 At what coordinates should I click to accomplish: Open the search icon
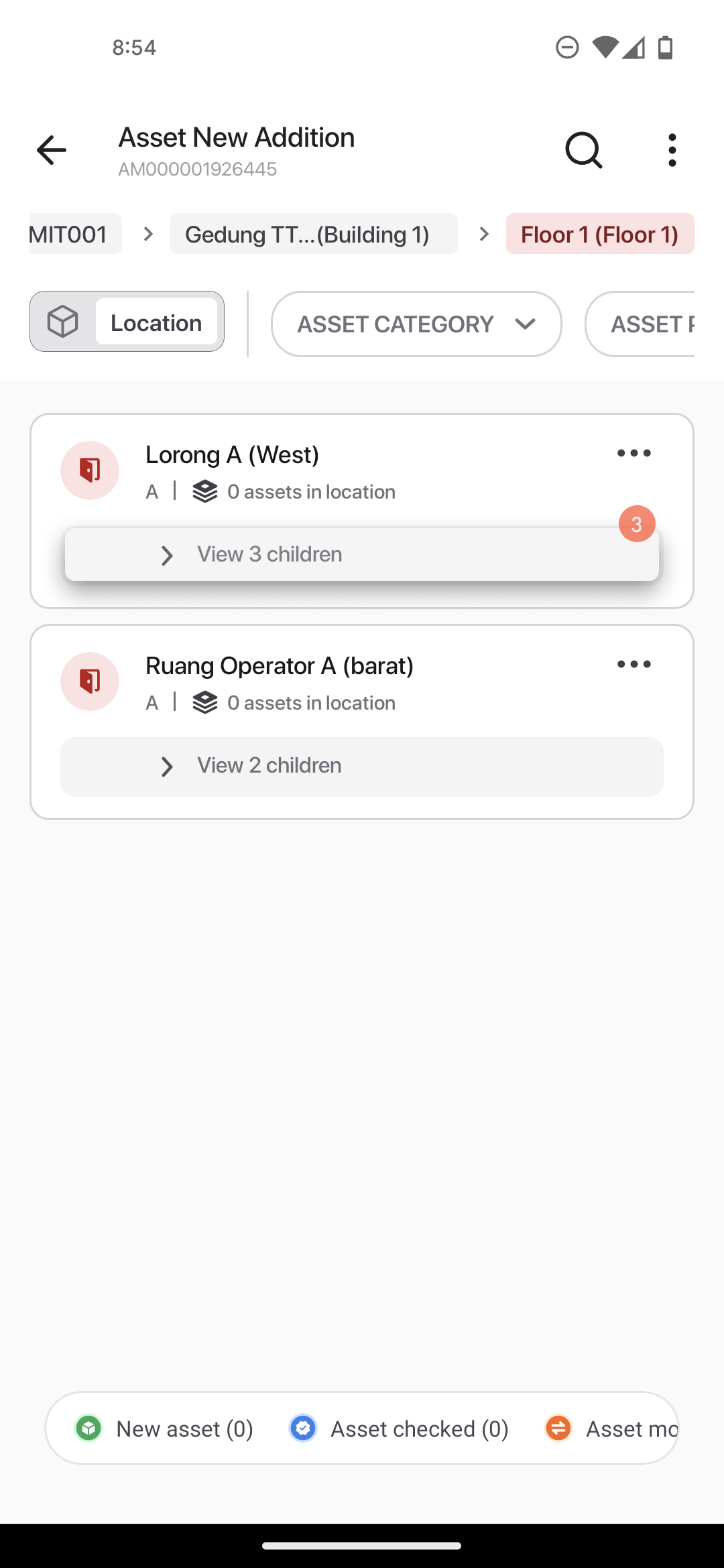pos(584,150)
